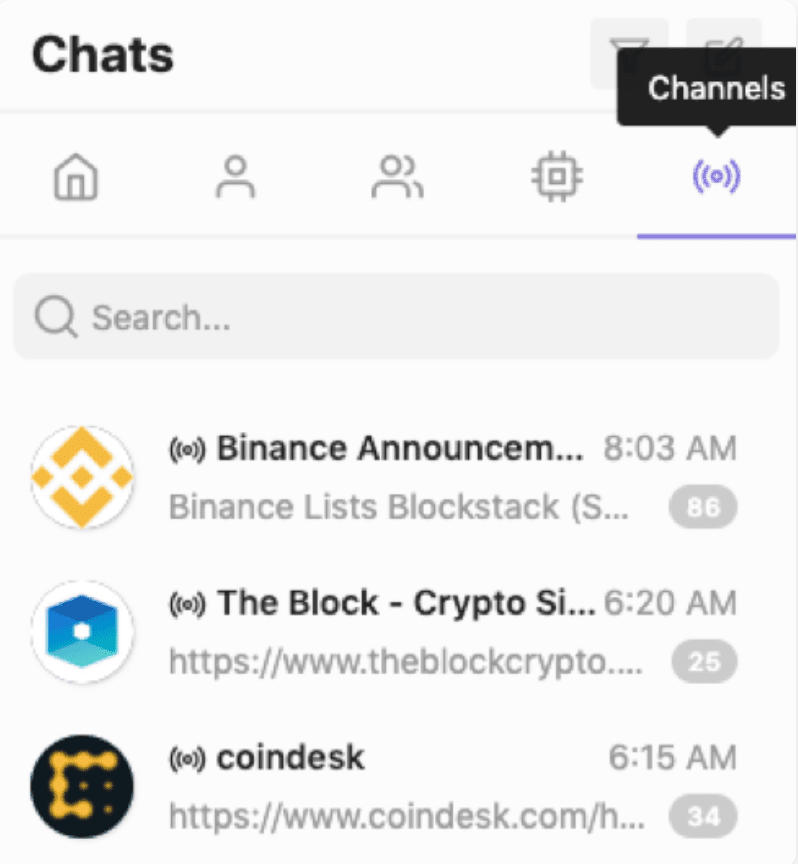Switch to the groups tab
Image resolution: width=798 pixels, height=864 pixels.
tap(397, 178)
